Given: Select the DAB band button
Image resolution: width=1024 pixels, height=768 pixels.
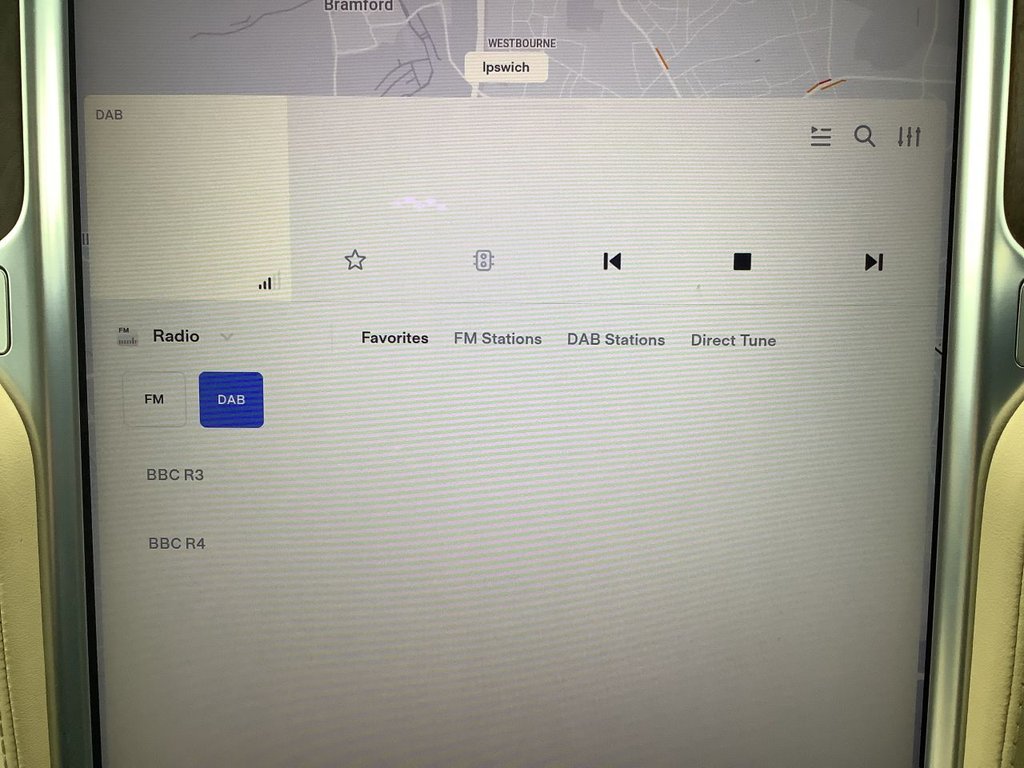Looking at the screenshot, I should pos(231,400).
